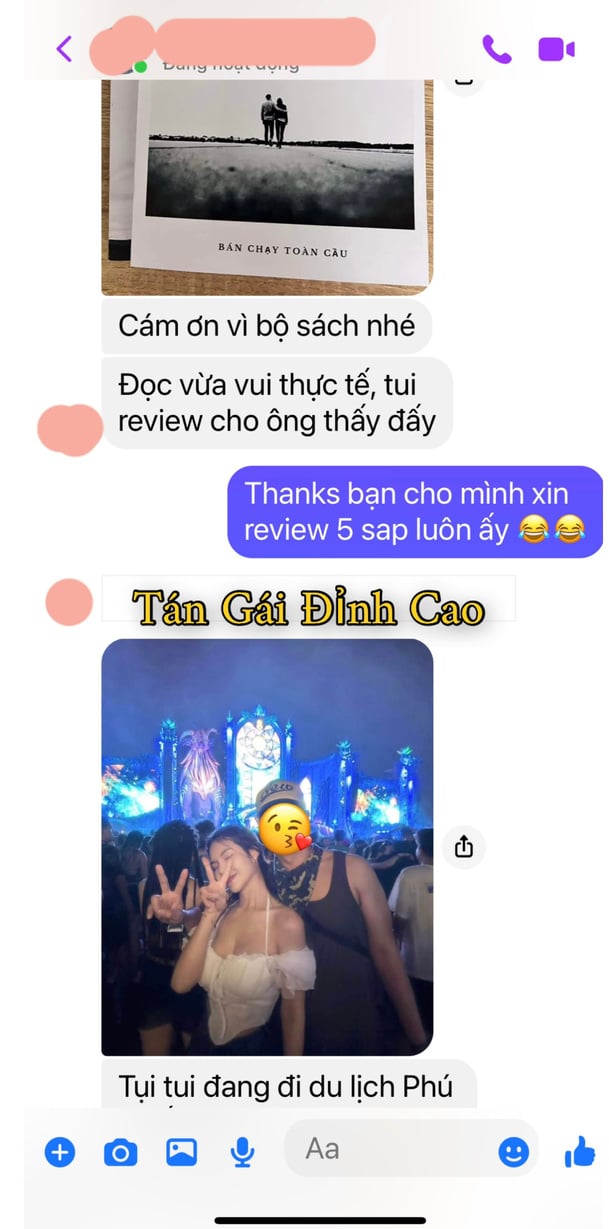This screenshot has width=609, height=1229.
Task: Open the photo gallery picker
Action: coord(181,1153)
